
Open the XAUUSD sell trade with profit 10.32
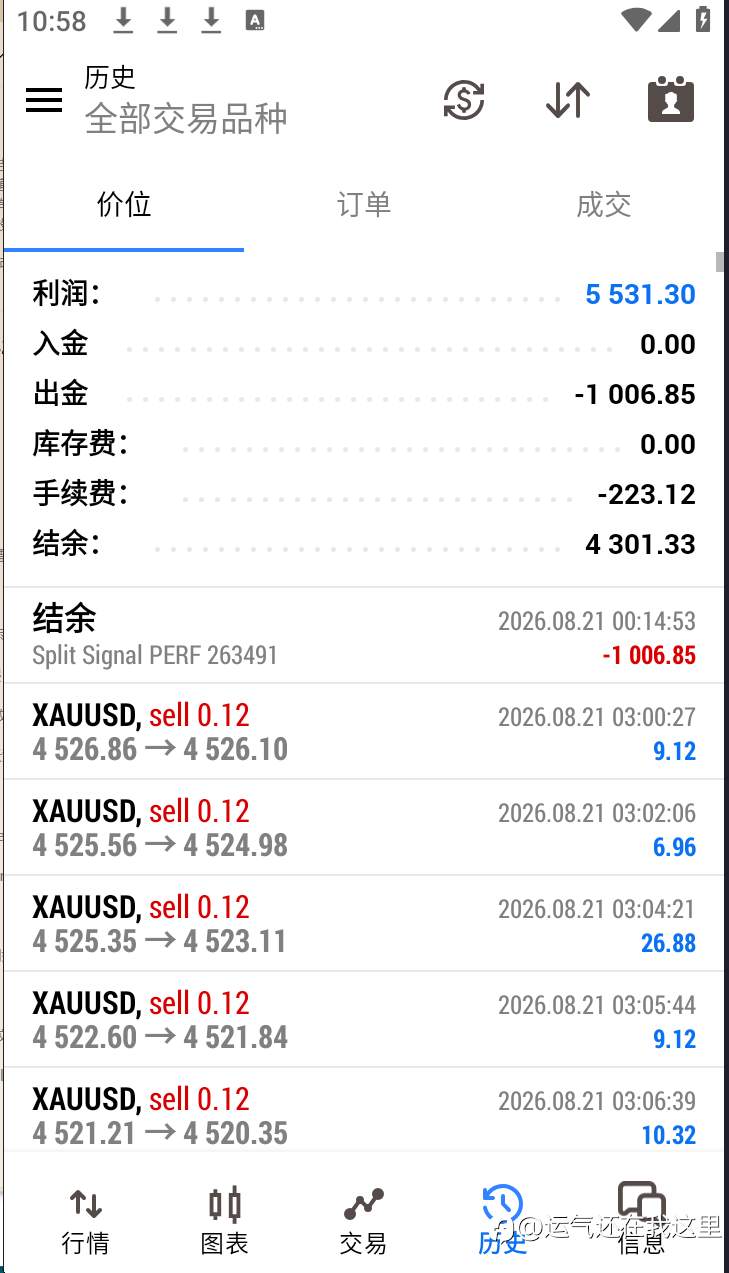click(x=364, y=1110)
